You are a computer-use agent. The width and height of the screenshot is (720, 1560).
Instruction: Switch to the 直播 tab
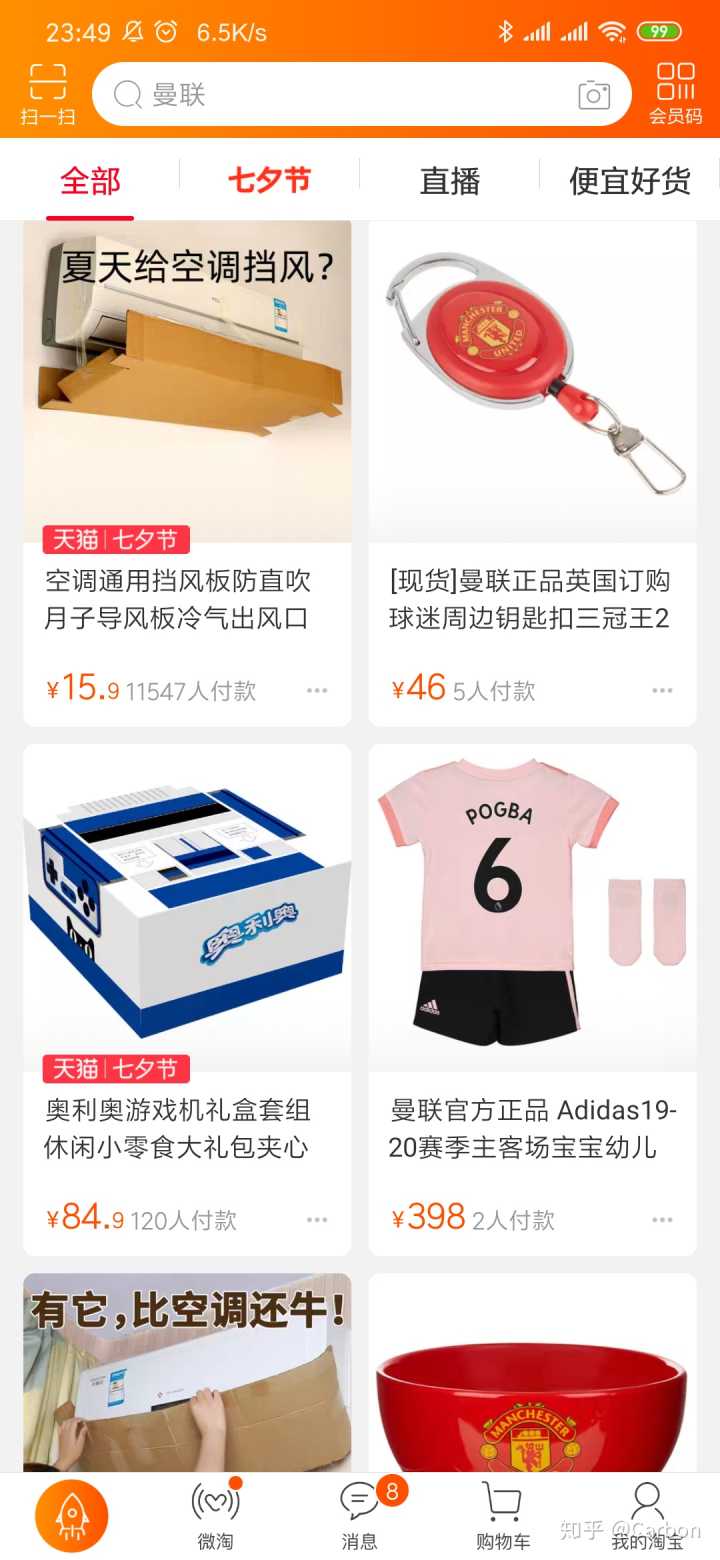(450, 181)
